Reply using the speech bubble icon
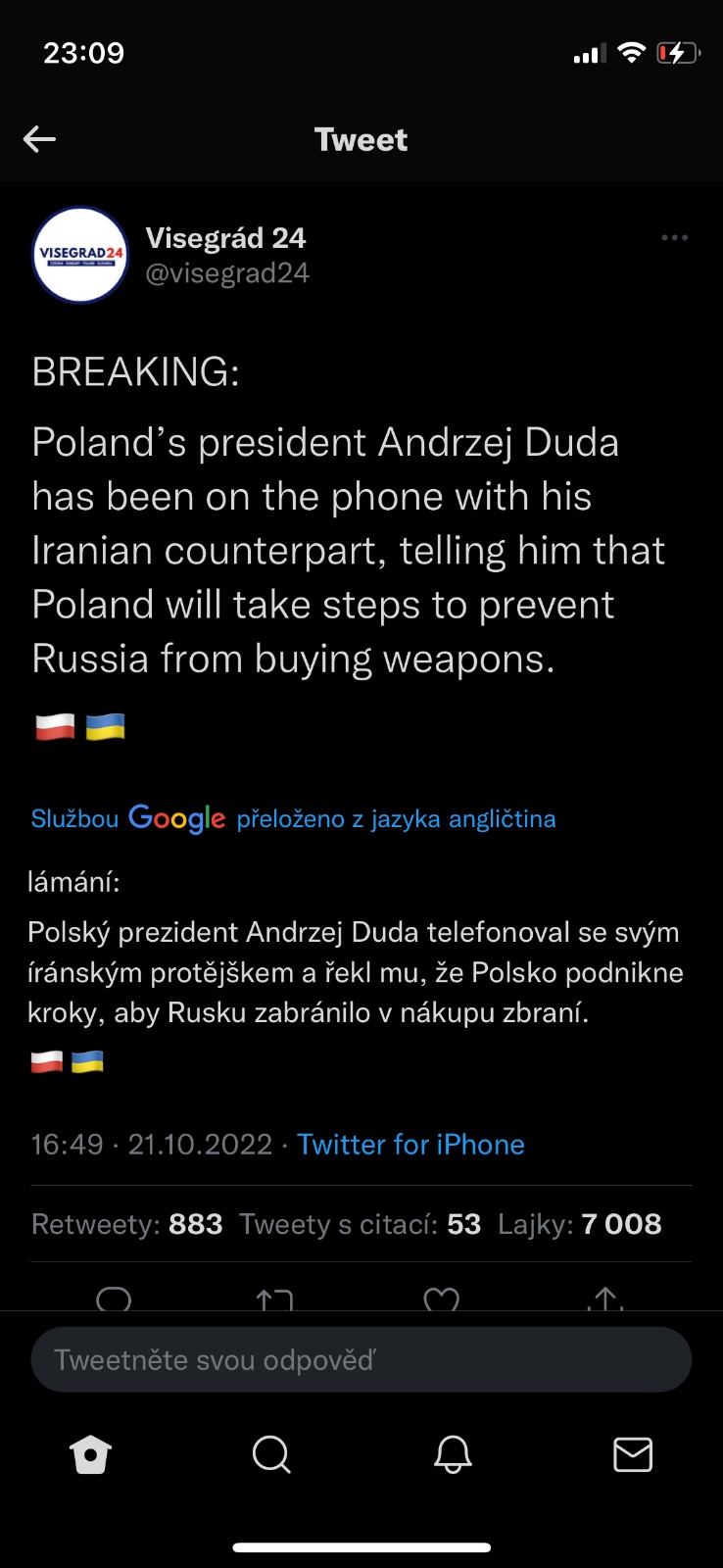This screenshot has height=1568, width=723. [x=114, y=1299]
